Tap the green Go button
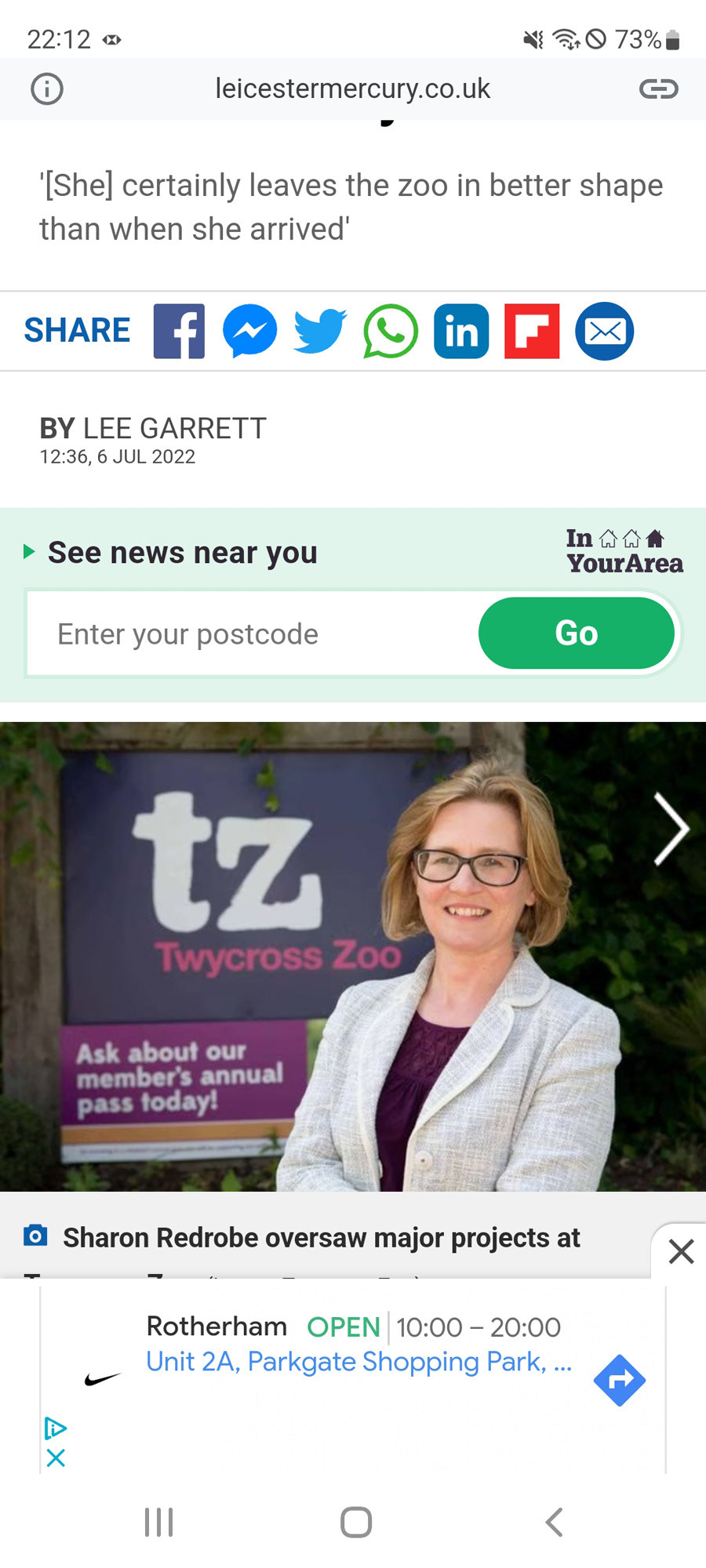The width and height of the screenshot is (706, 1568). pyautogui.click(x=577, y=633)
